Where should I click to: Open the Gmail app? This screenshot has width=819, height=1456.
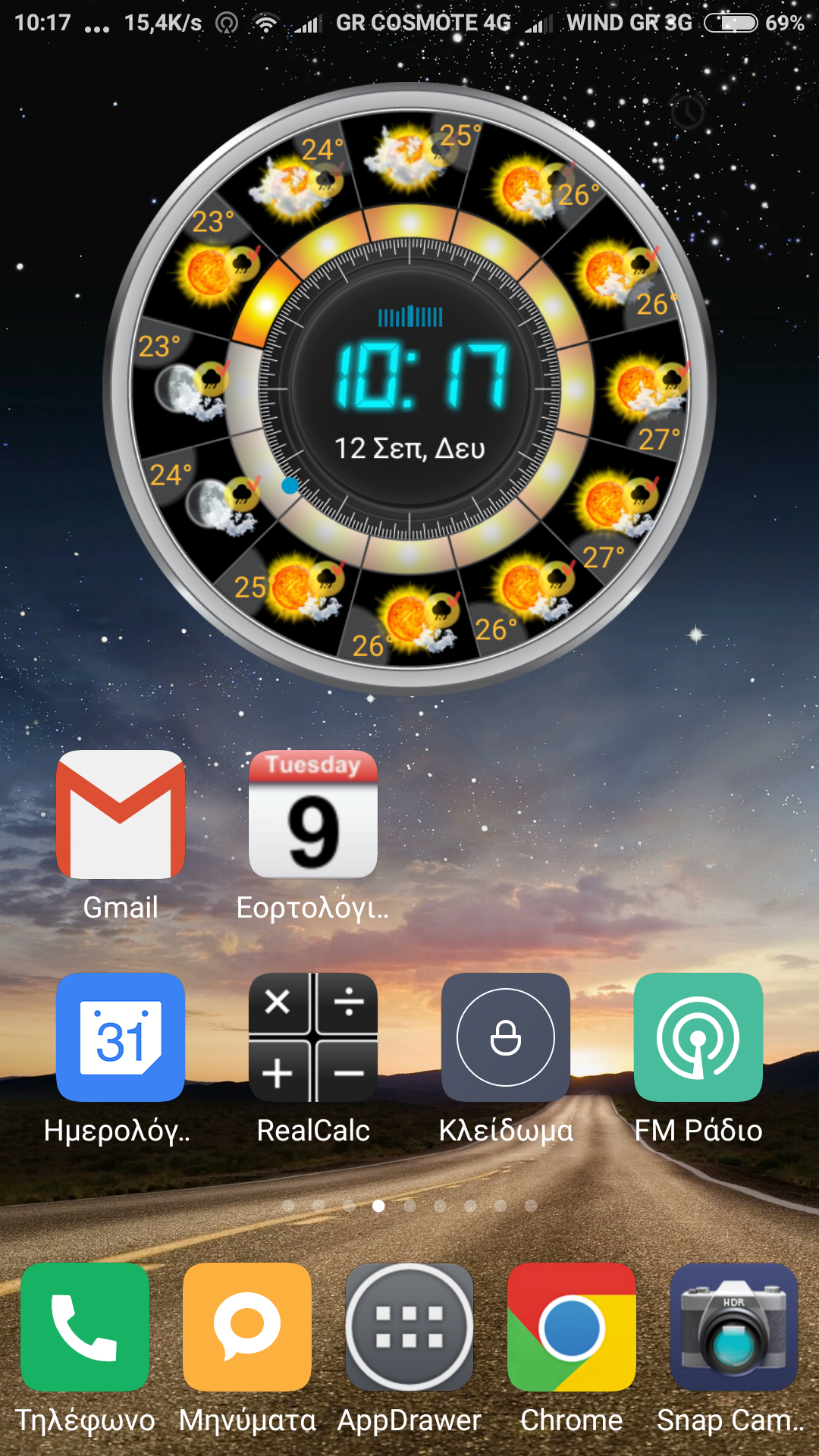pyautogui.click(x=120, y=815)
